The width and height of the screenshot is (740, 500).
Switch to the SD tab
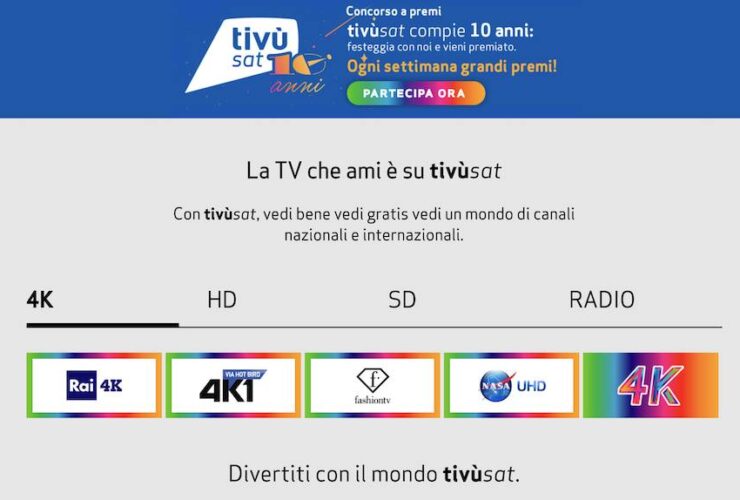(x=402, y=299)
